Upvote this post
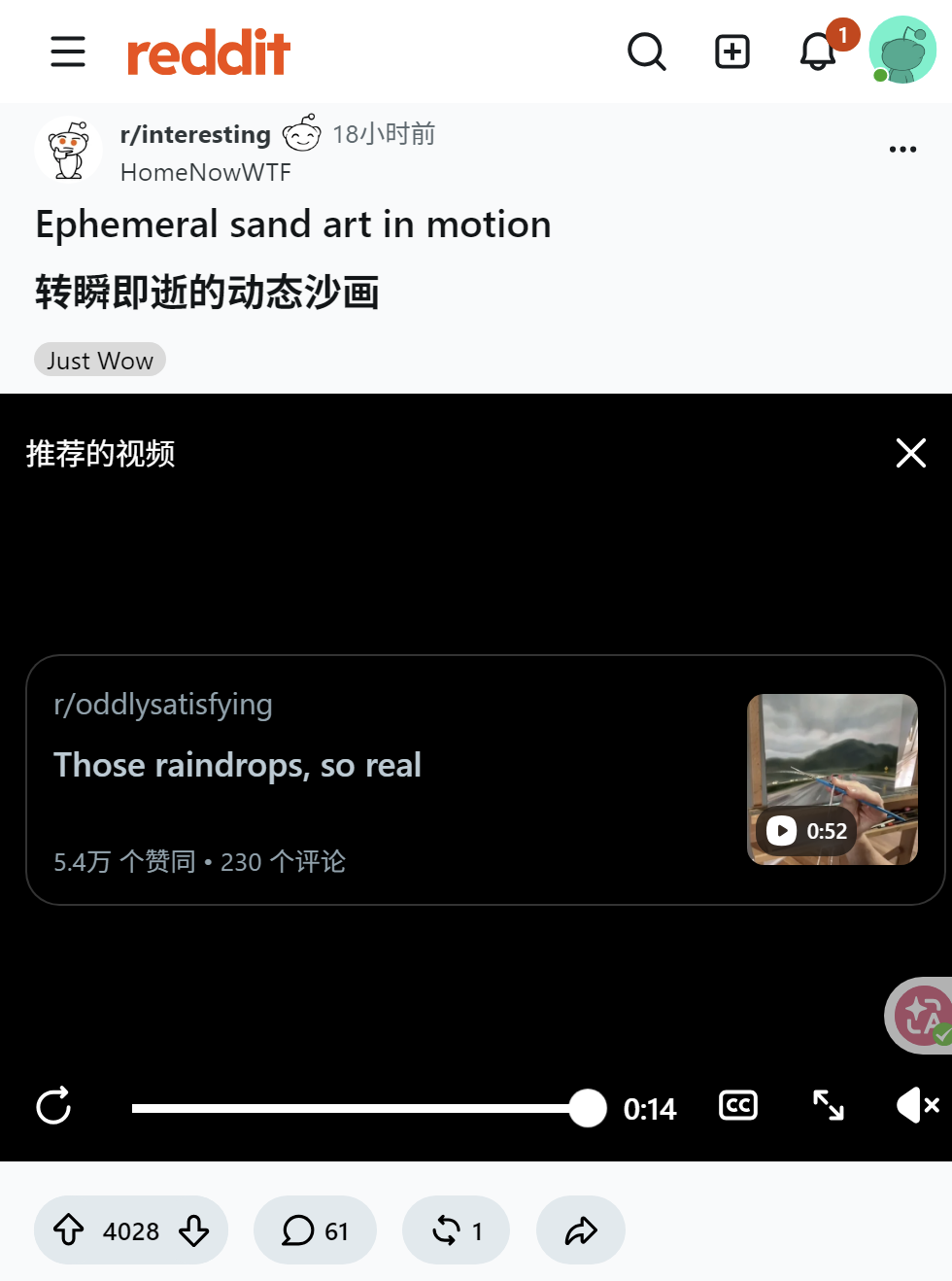952x1281 pixels. (x=68, y=1230)
